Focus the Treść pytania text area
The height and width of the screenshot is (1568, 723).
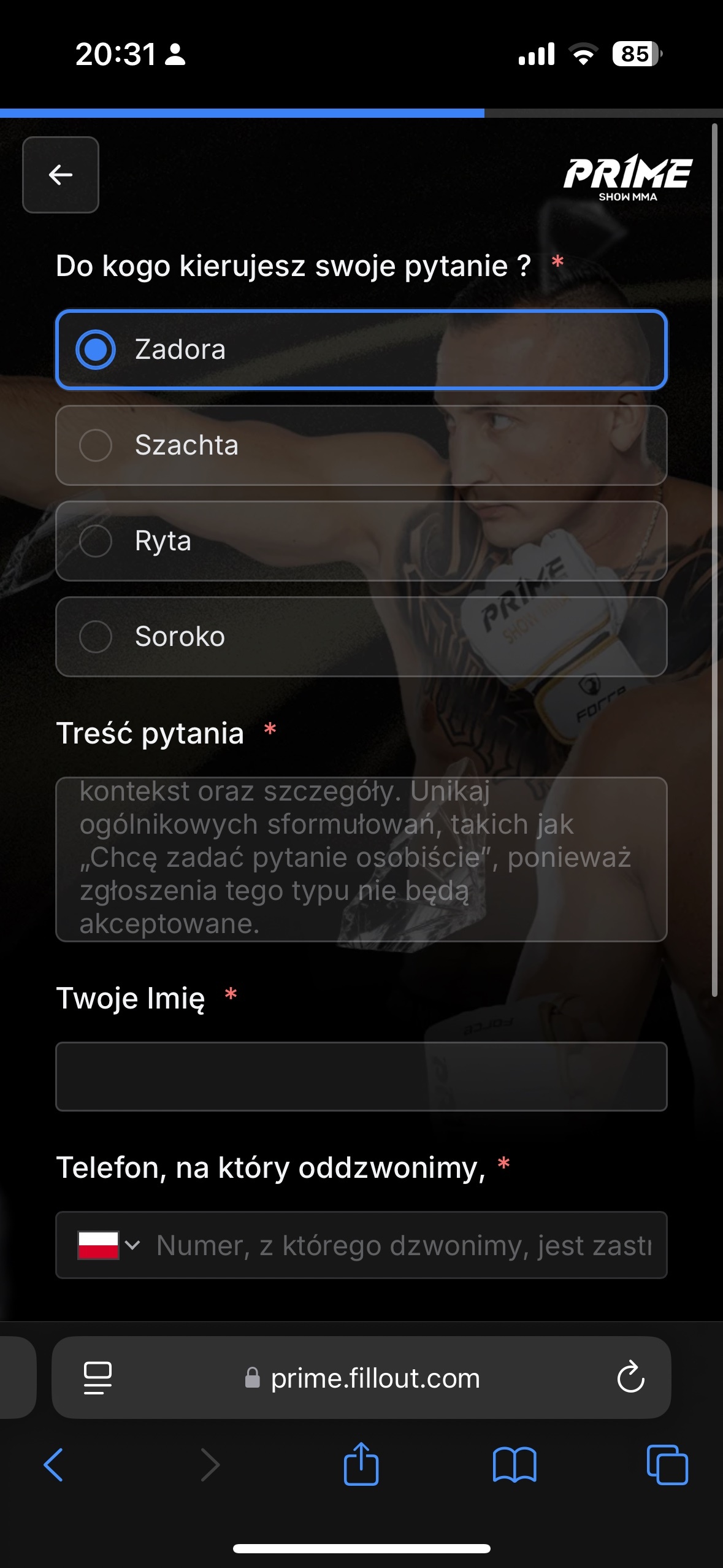361,859
